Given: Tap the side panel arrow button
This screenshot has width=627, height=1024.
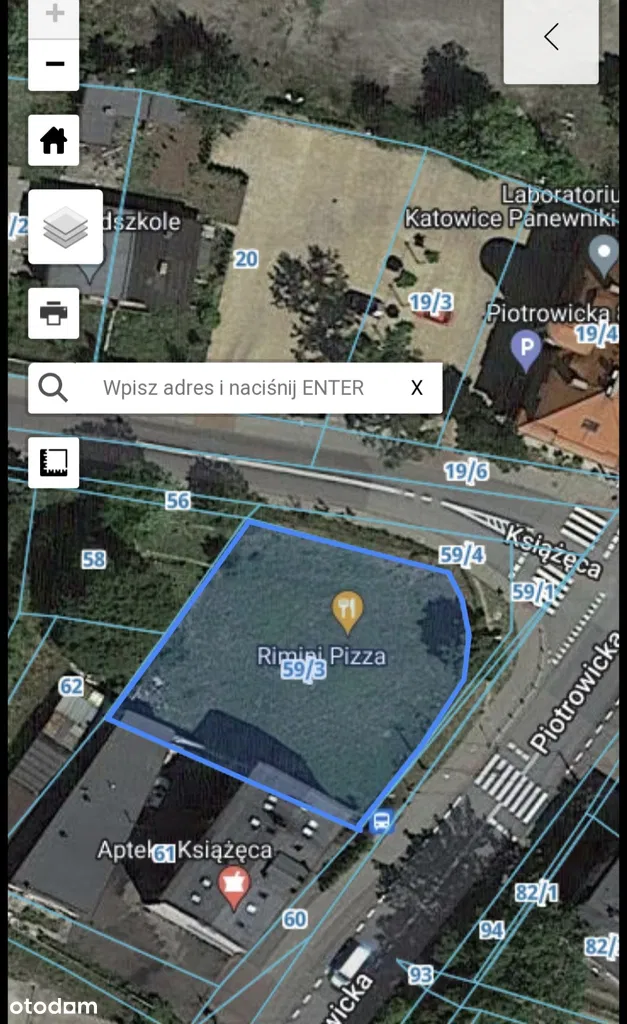Looking at the screenshot, I should 551,38.
